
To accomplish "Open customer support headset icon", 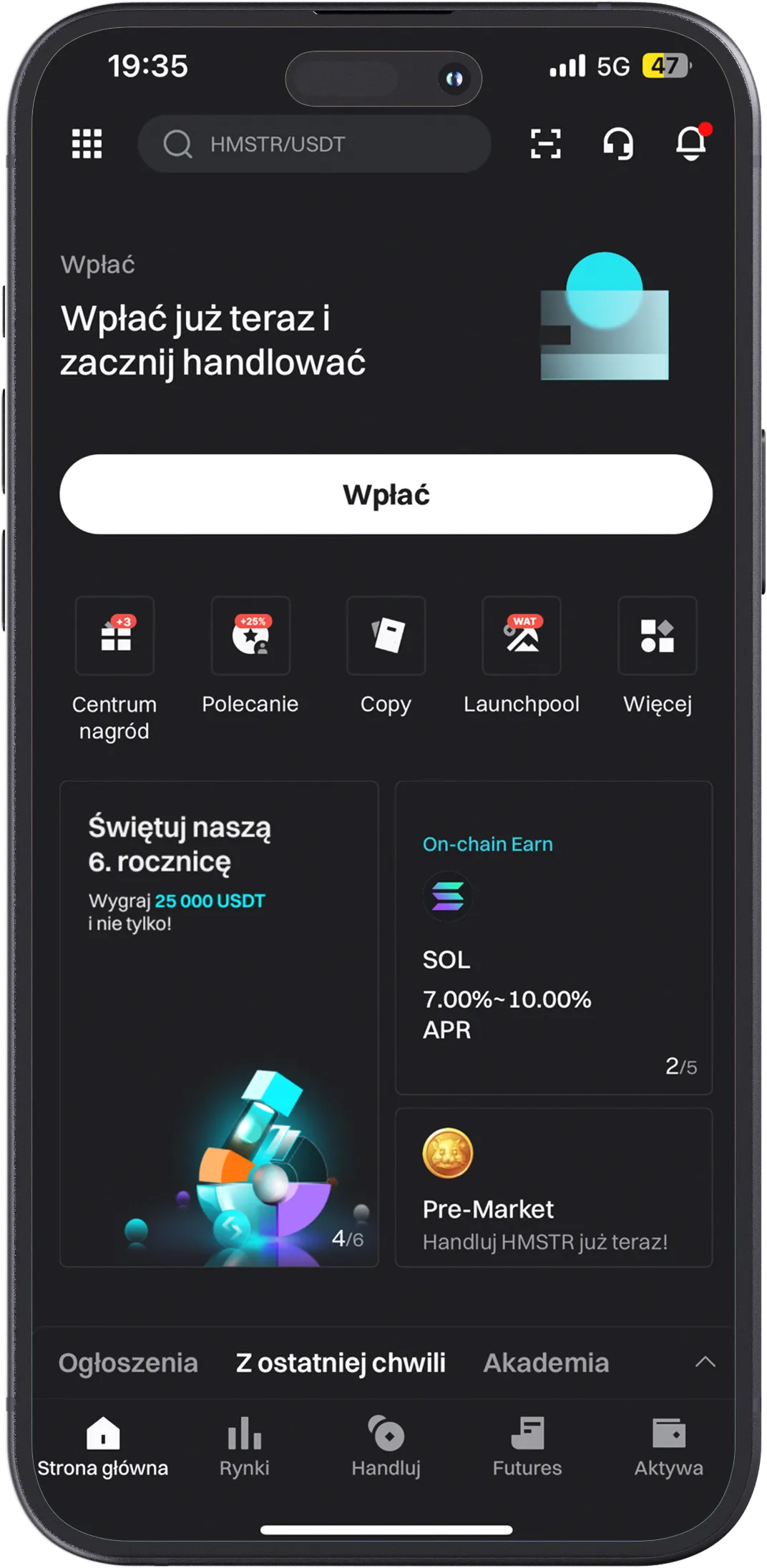I will pyautogui.click(x=618, y=144).
